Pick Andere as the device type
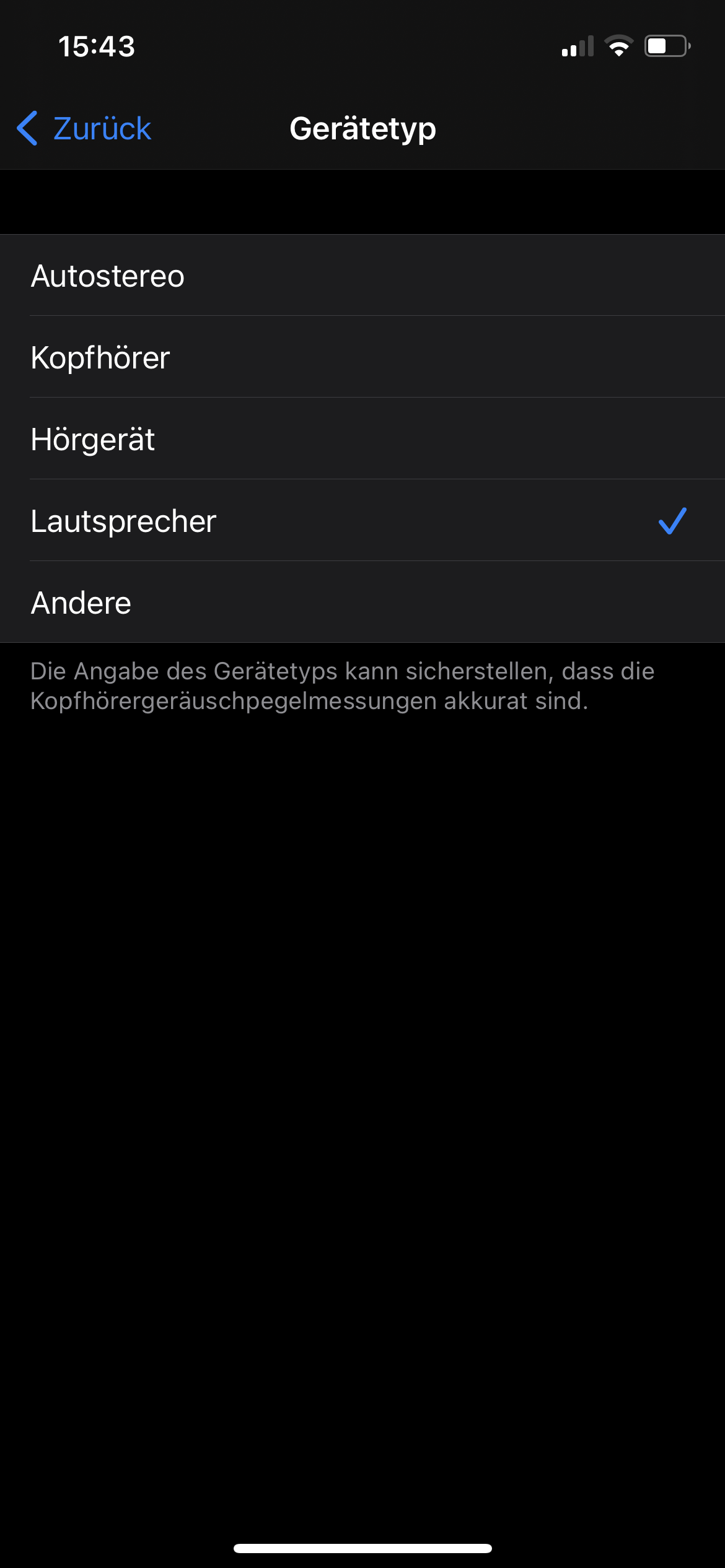This screenshot has height=1568, width=725. [x=82, y=603]
